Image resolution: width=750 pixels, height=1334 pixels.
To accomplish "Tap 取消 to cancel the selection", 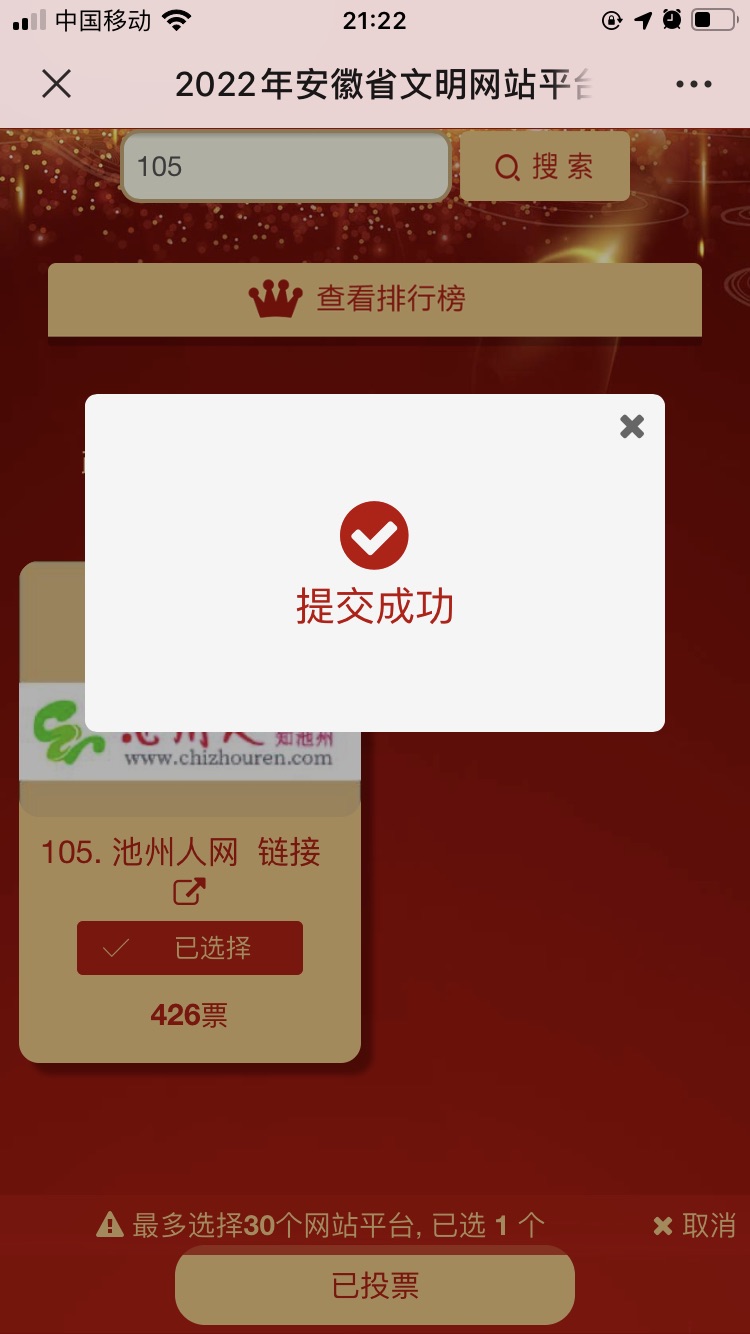I will pyautogui.click(x=695, y=1225).
